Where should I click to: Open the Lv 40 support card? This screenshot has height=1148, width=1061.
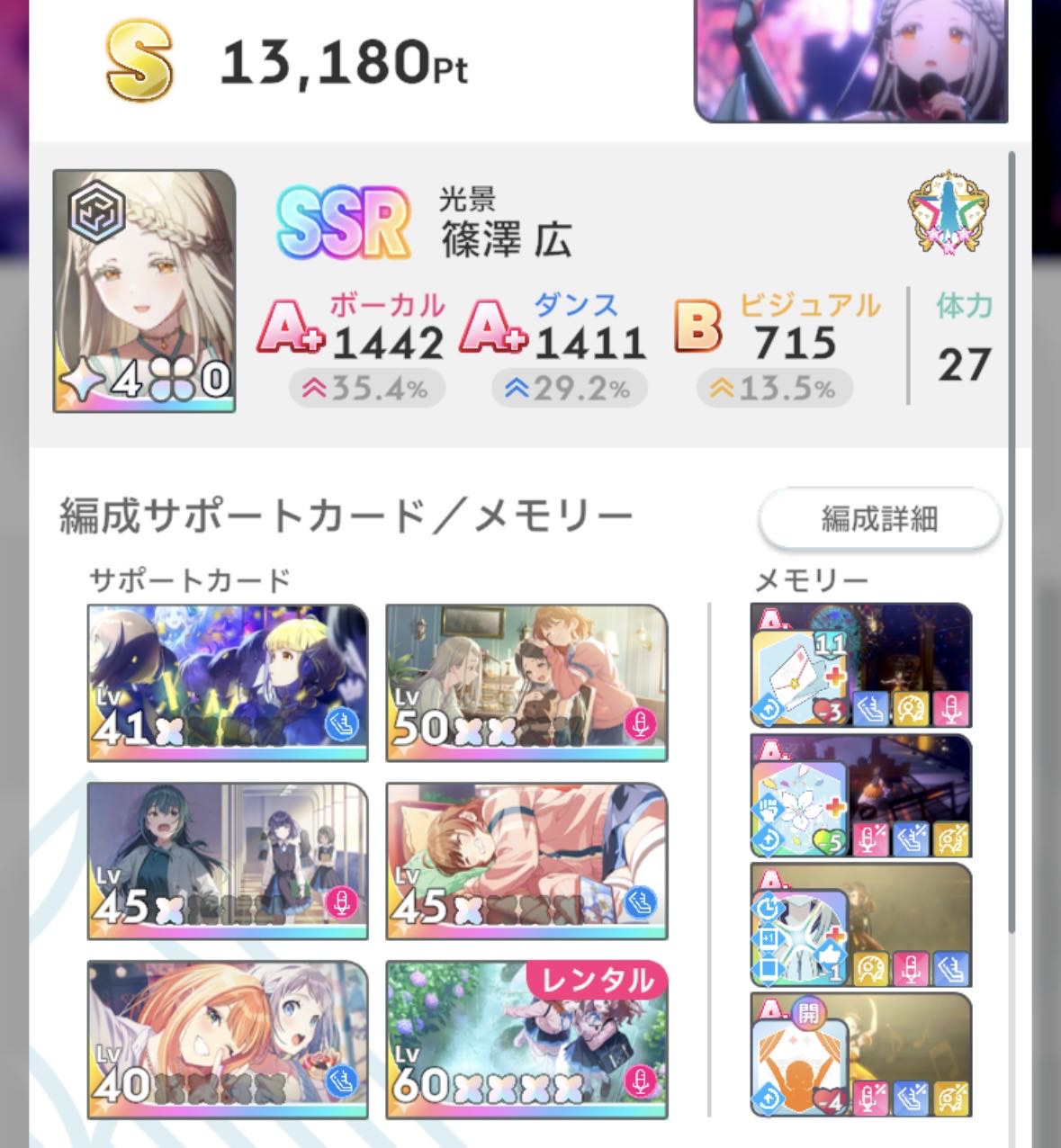[228, 1039]
